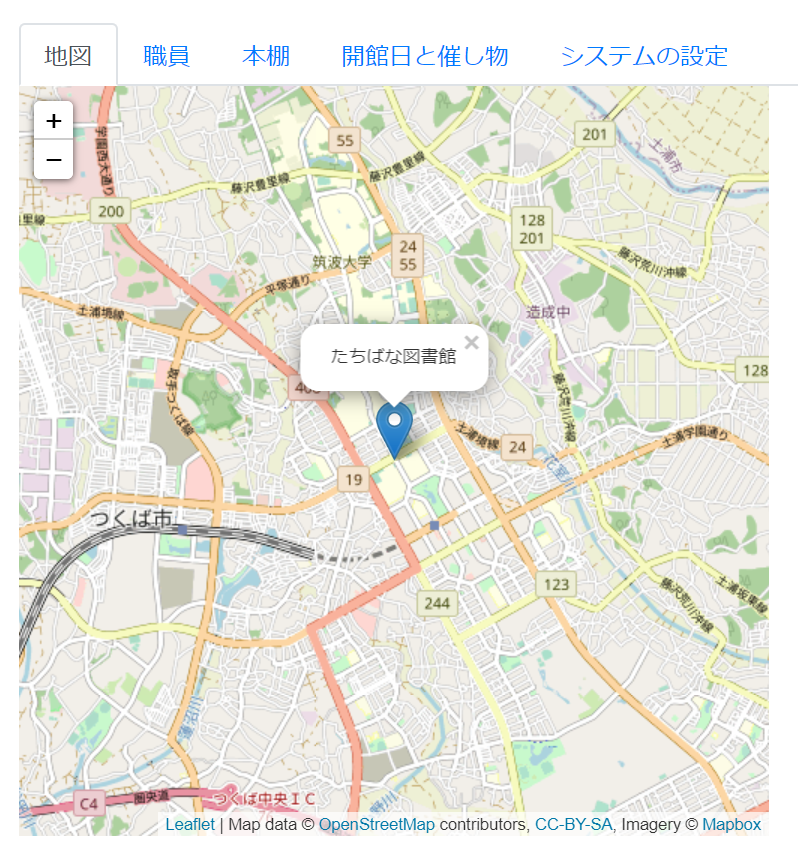Open the Mapbox link
Image resolution: width=798 pixels, height=855 pixels.
coord(731,825)
